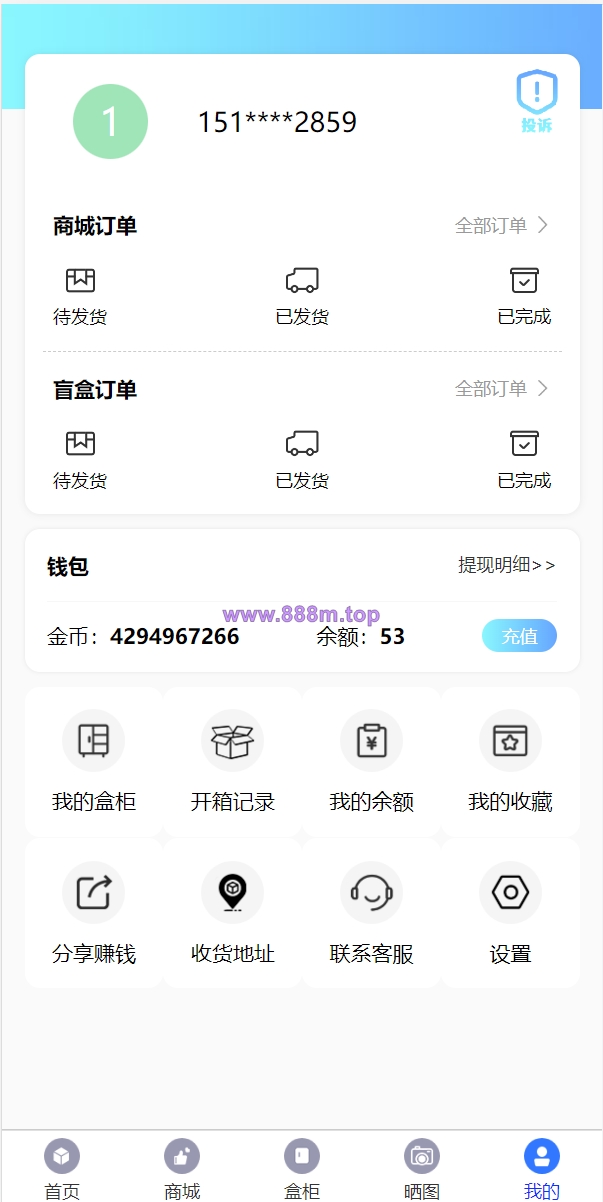Switch to the 商城 tab

tap(182, 1168)
